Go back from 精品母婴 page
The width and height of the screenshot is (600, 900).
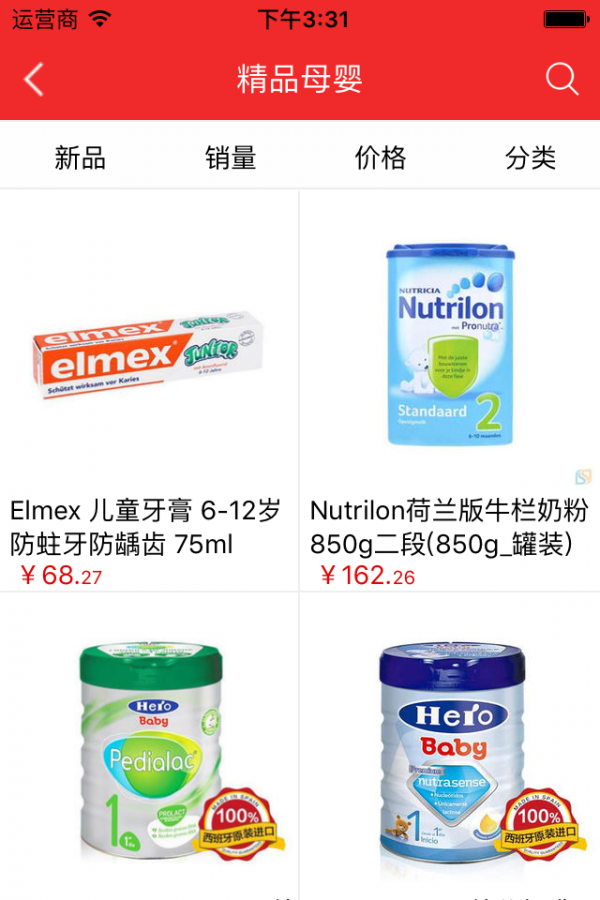[x=34, y=79]
